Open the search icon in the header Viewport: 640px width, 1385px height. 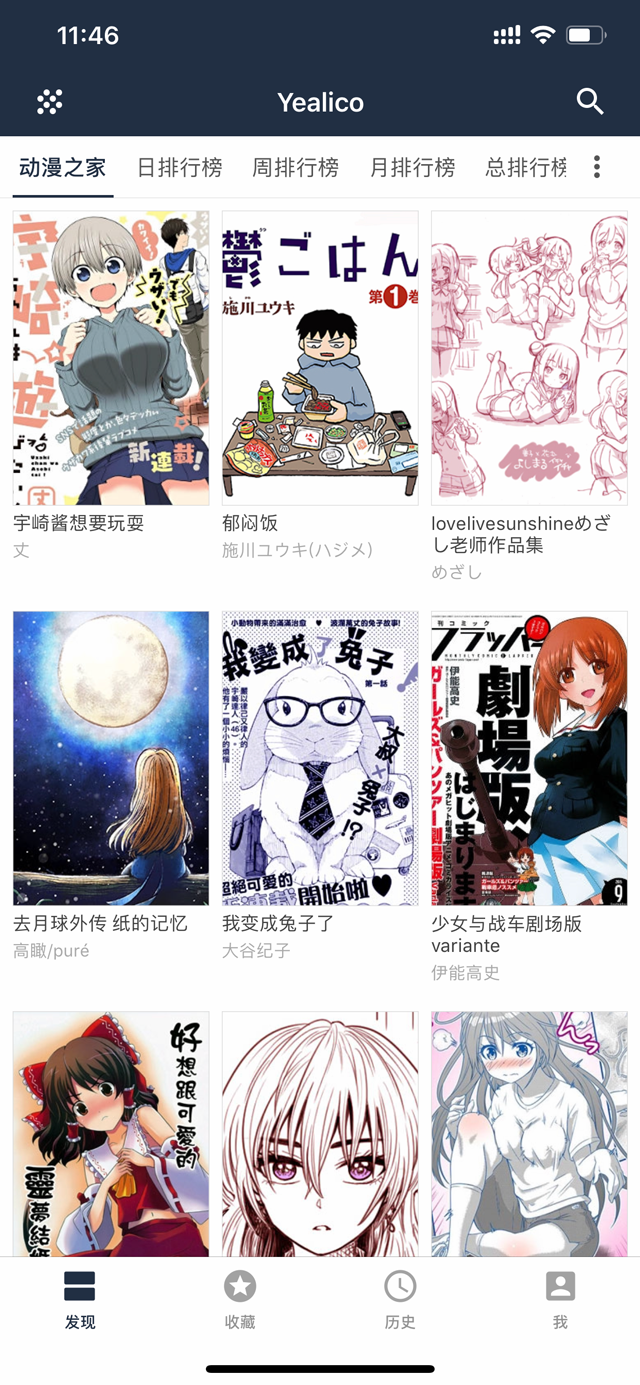pos(590,101)
